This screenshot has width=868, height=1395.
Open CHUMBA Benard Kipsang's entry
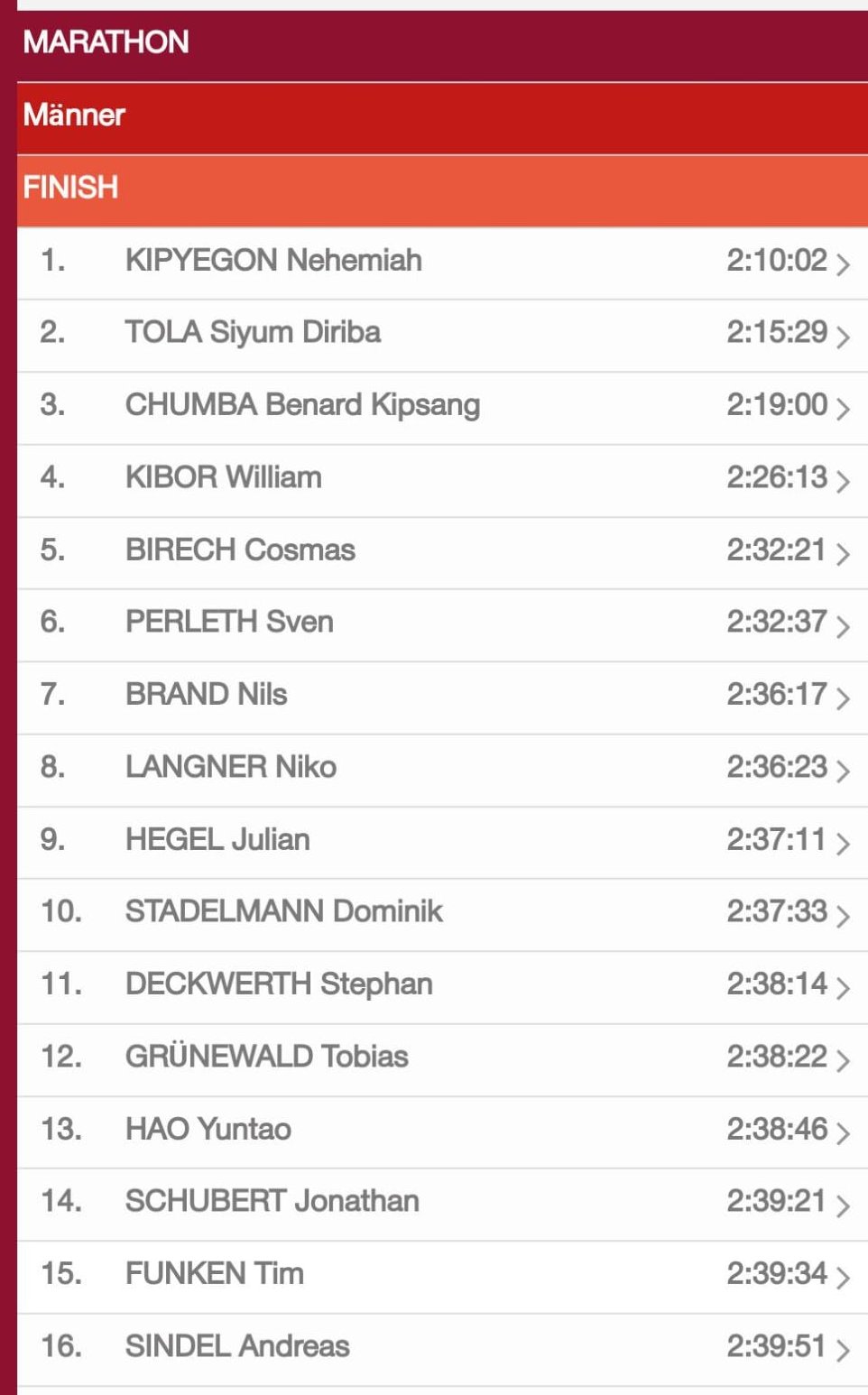(x=442, y=408)
